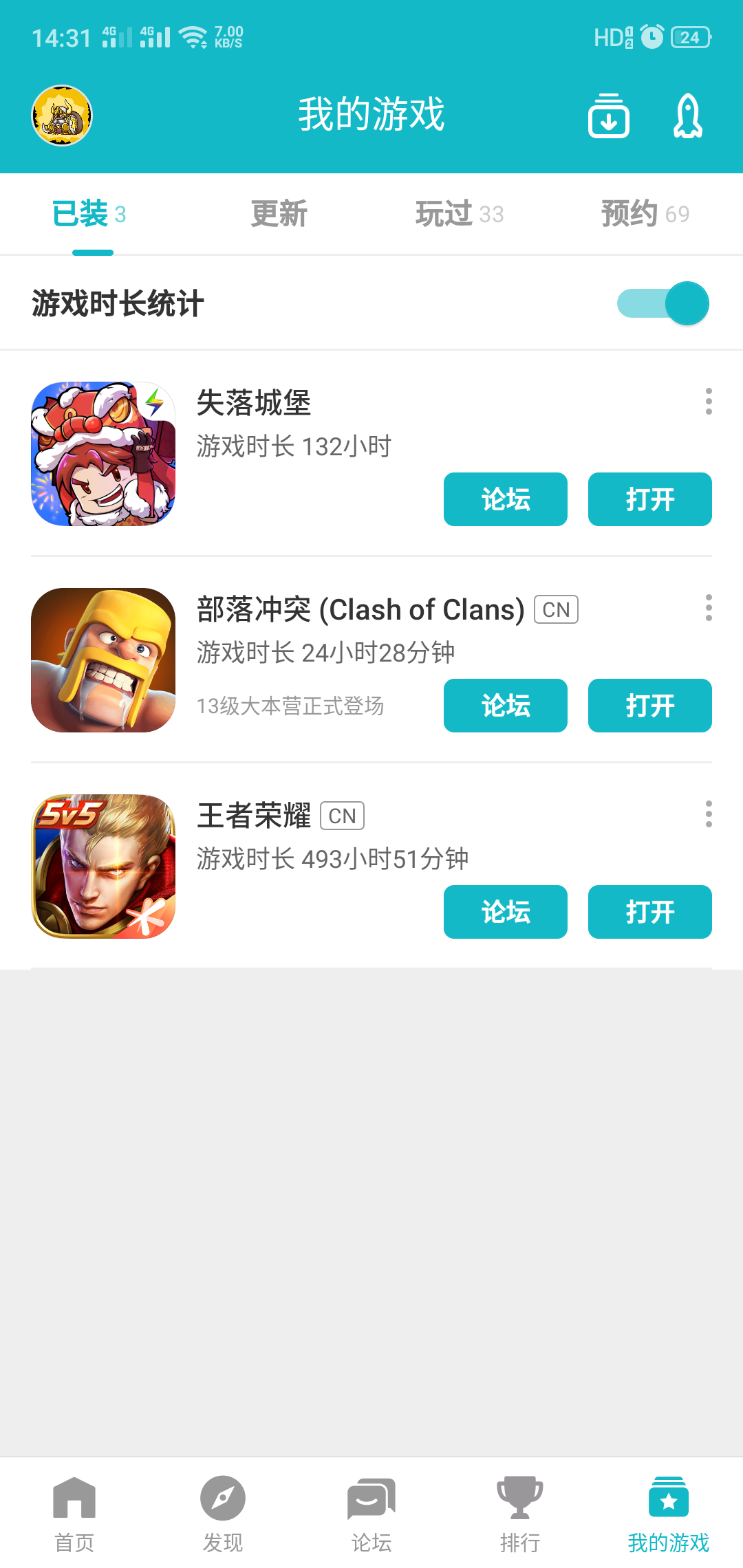The image size is (743, 1568).
Task: Go to the 首页 tab
Action: tap(74, 1513)
